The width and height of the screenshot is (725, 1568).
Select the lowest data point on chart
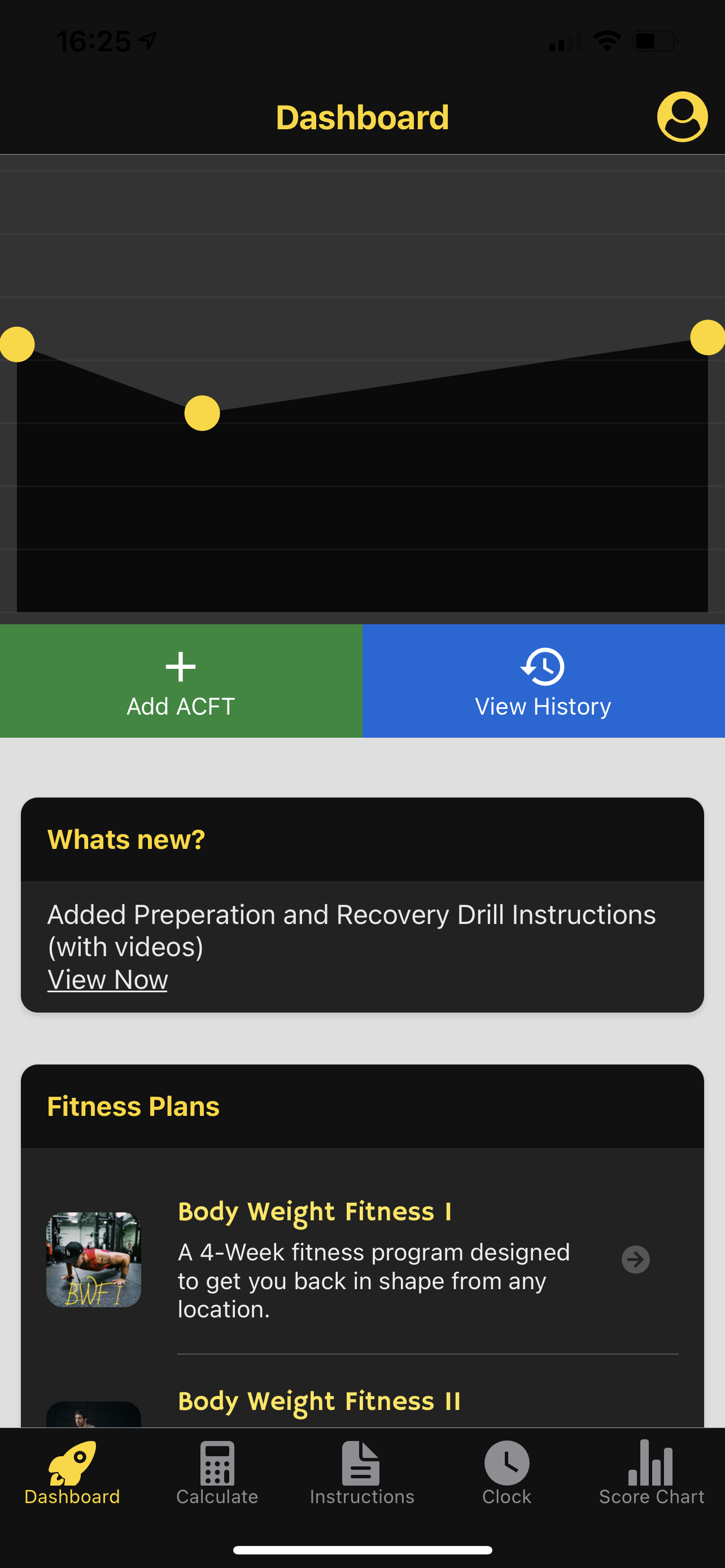pos(202,413)
